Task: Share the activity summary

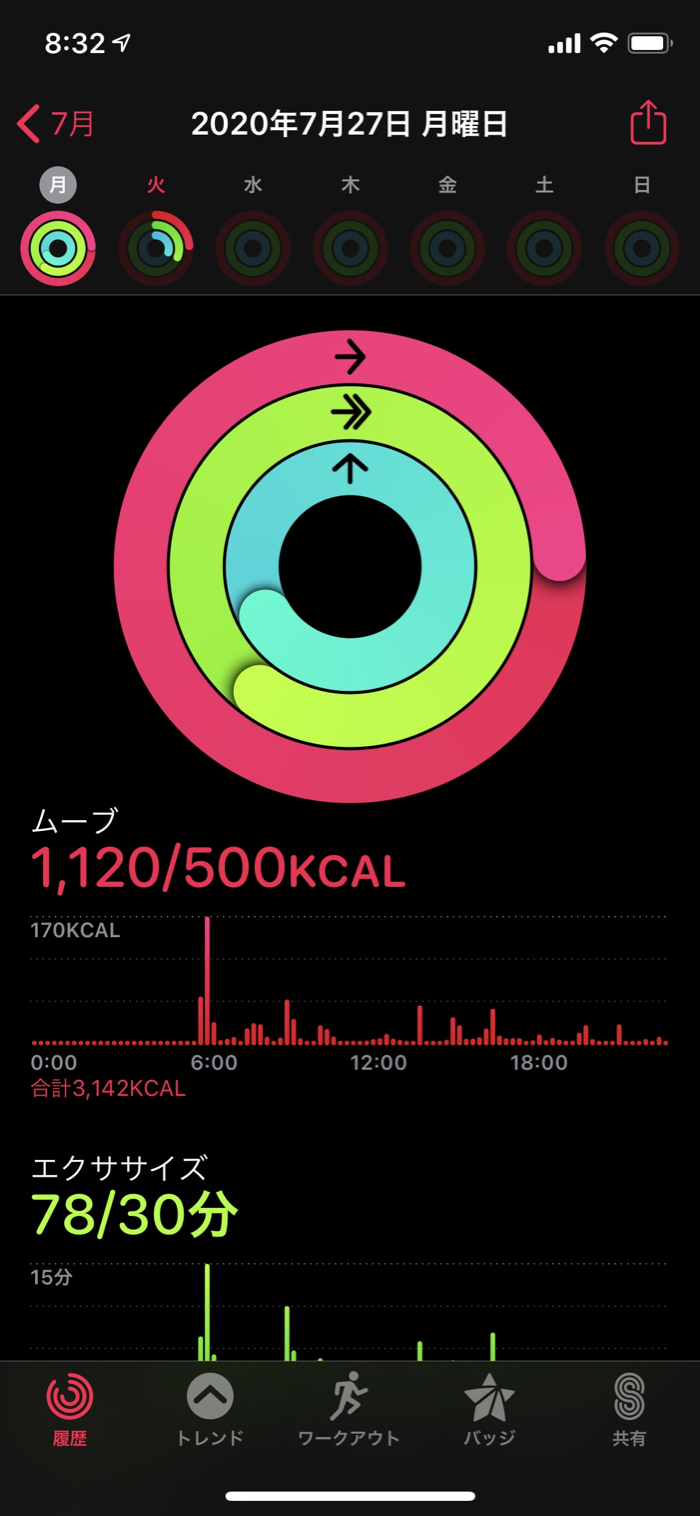Action: click(648, 123)
